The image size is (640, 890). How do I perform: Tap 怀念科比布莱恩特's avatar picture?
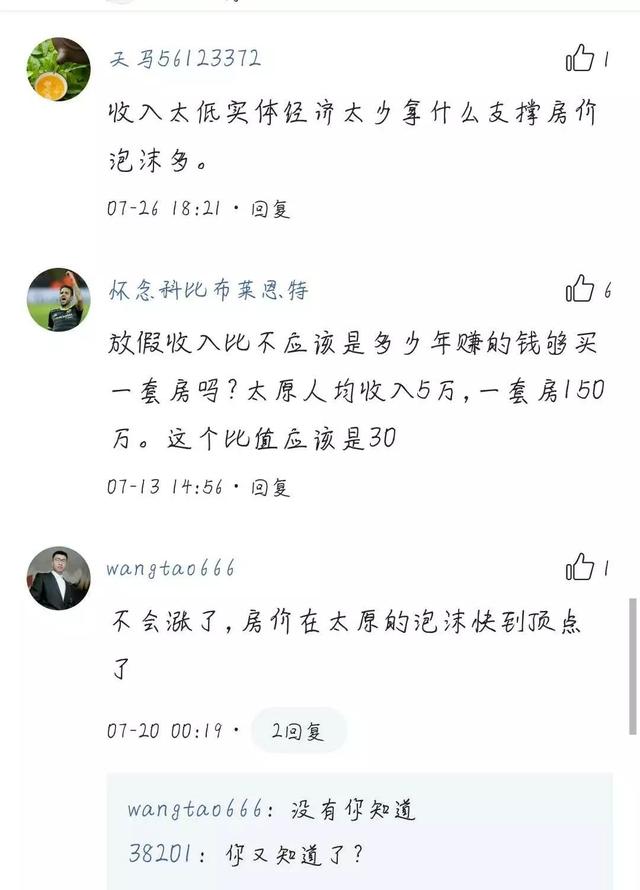pyautogui.click(x=58, y=299)
